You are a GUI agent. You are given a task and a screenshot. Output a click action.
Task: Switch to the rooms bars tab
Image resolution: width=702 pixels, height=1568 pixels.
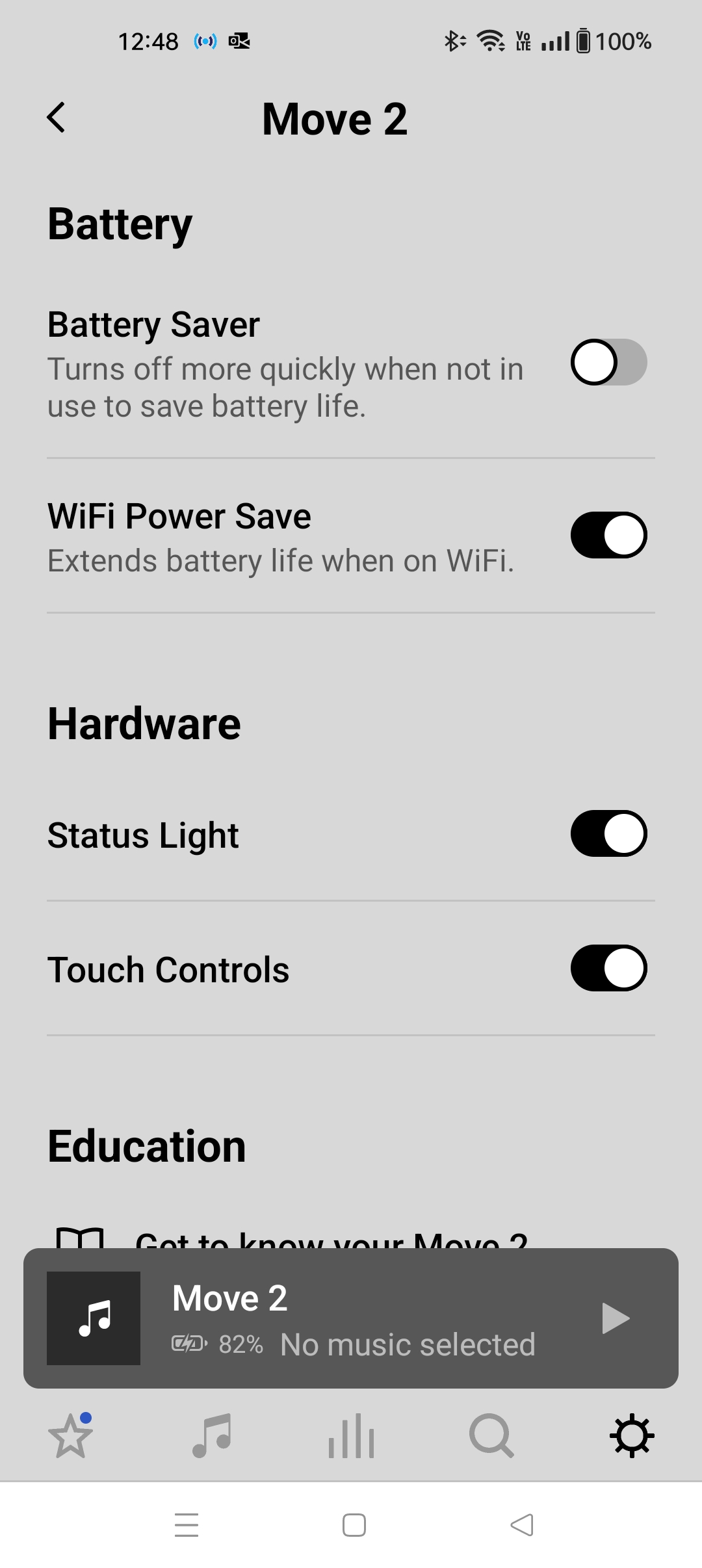click(351, 1435)
